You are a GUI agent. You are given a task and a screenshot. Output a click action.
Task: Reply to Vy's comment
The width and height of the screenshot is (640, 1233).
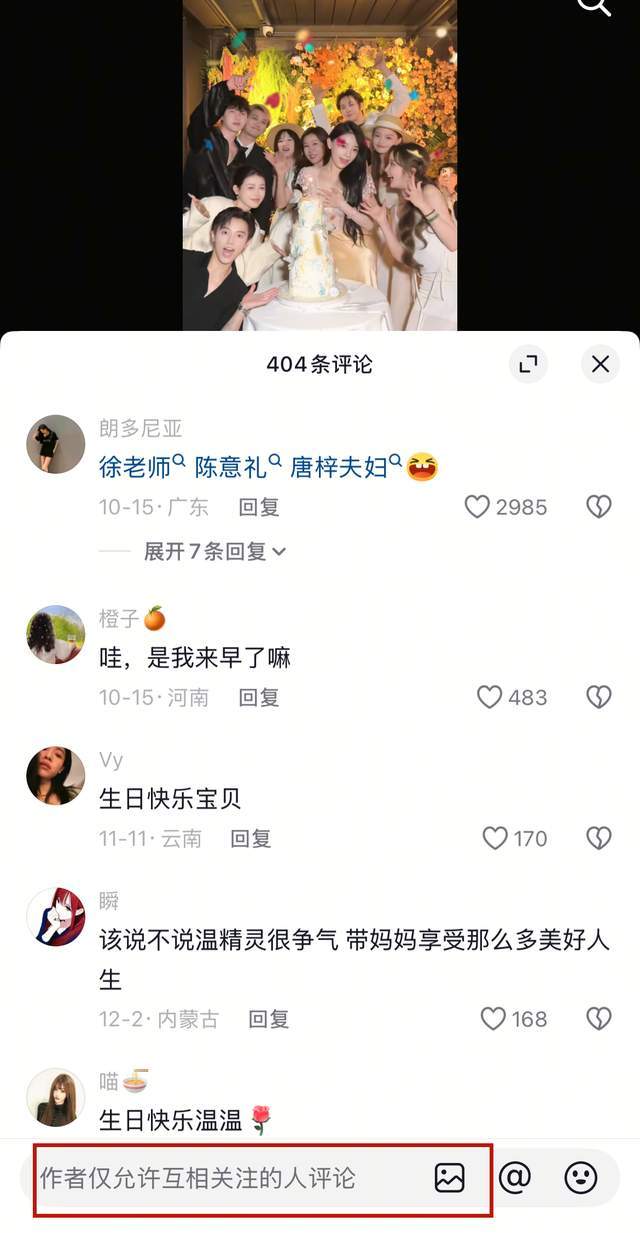click(x=250, y=838)
